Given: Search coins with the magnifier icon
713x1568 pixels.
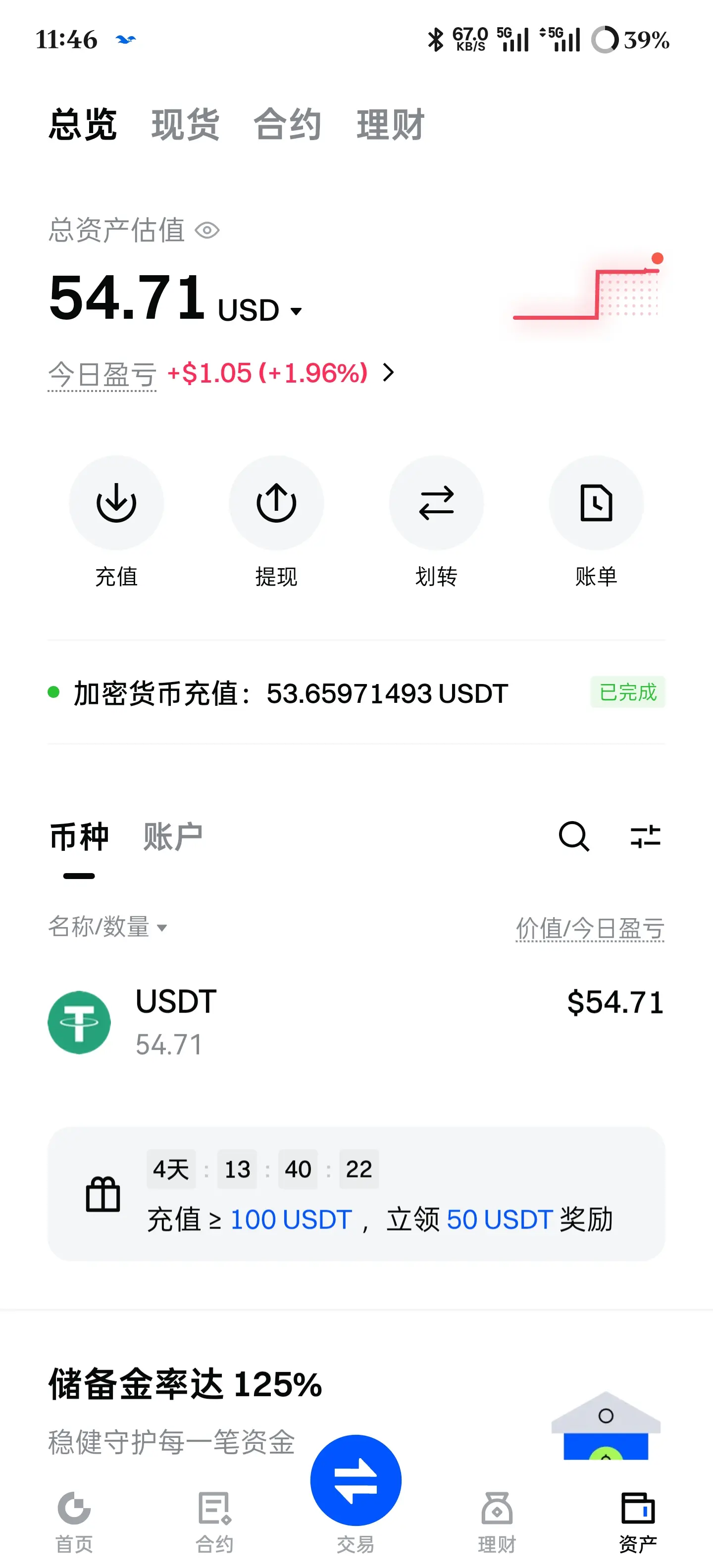Looking at the screenshot, I should 573,836.
